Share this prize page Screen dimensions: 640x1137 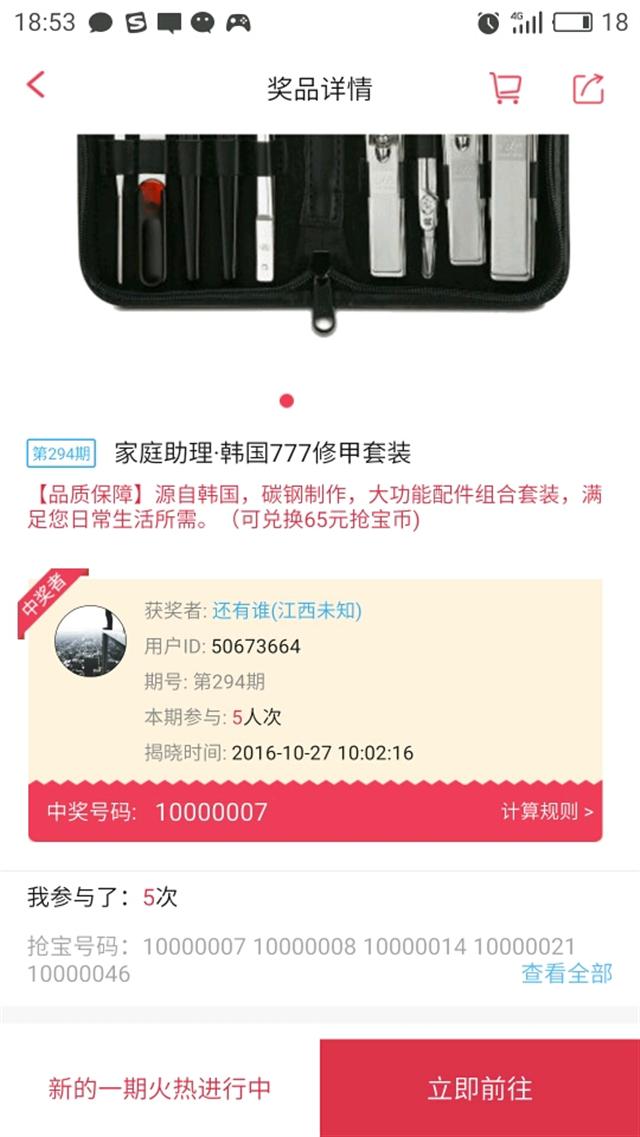[588, 88]
